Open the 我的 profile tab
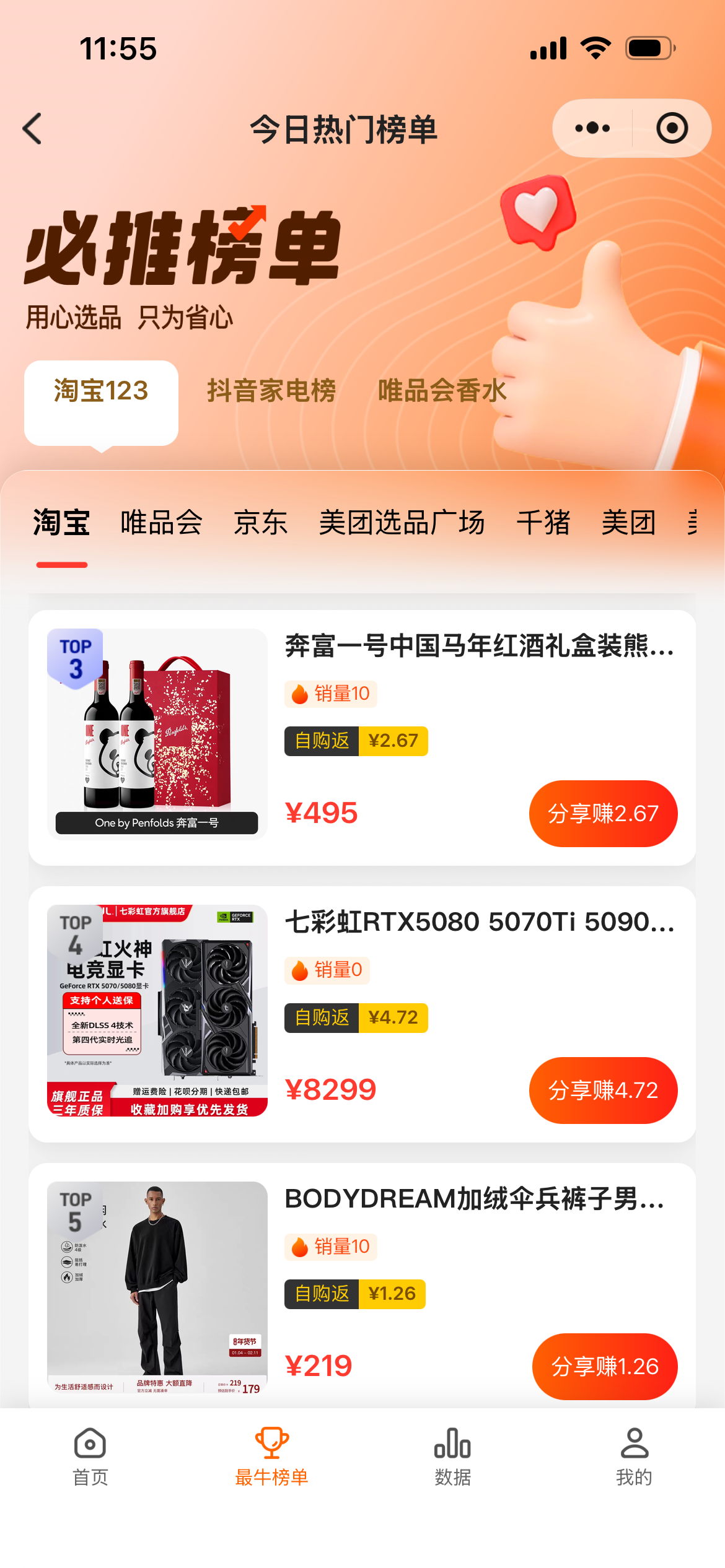 point(634,1457)
